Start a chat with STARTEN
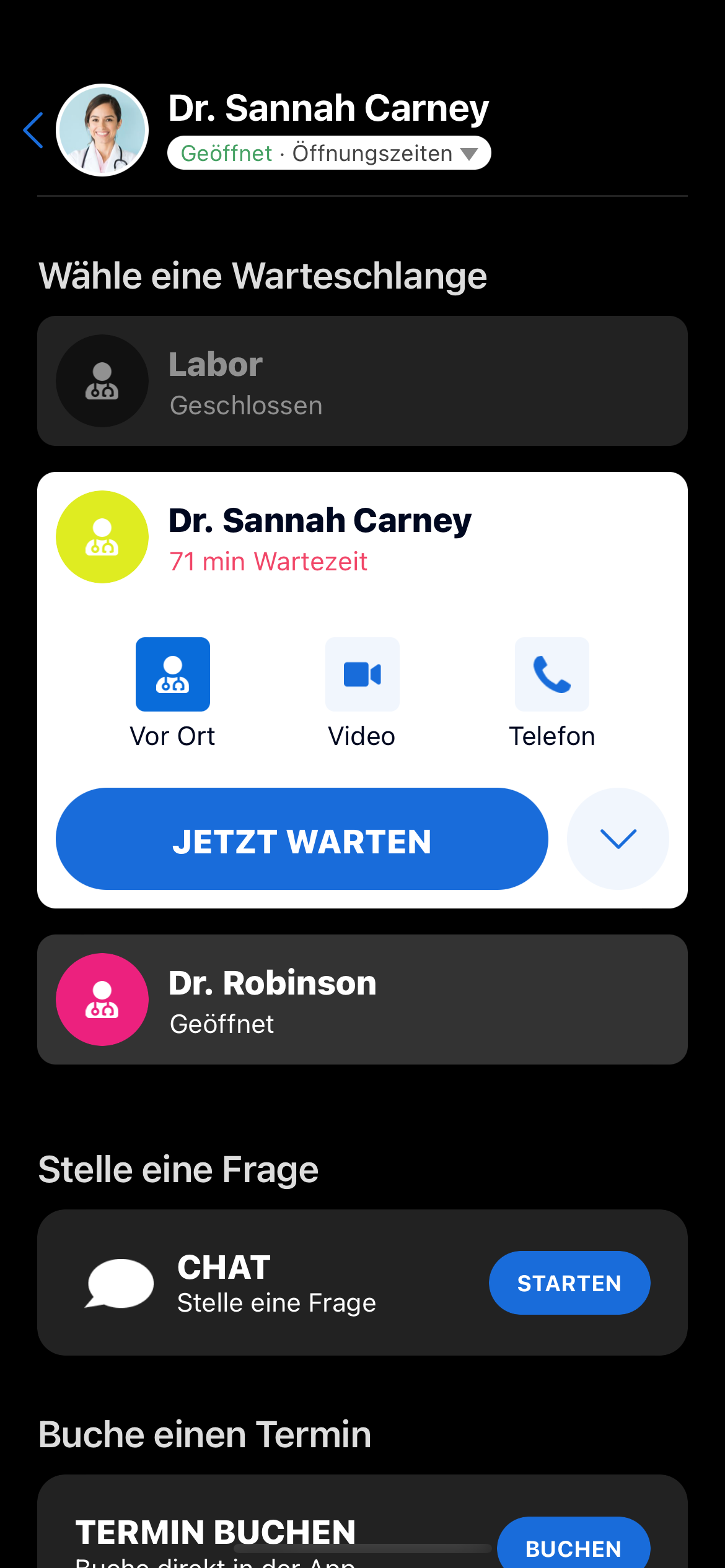This screenshot has width=725, height=1568. [x=569, y=1283]
